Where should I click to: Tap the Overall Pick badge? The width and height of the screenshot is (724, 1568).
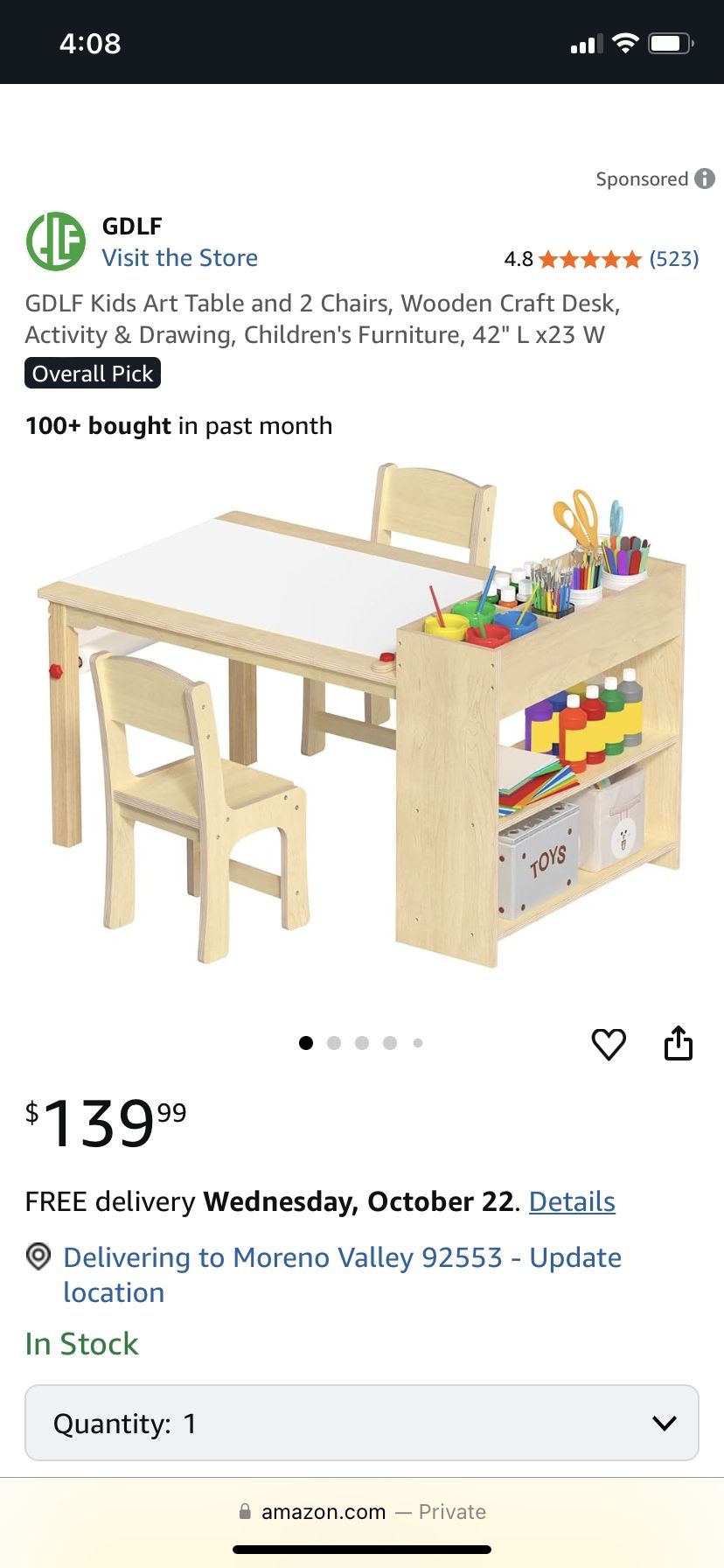click(92, 373)
